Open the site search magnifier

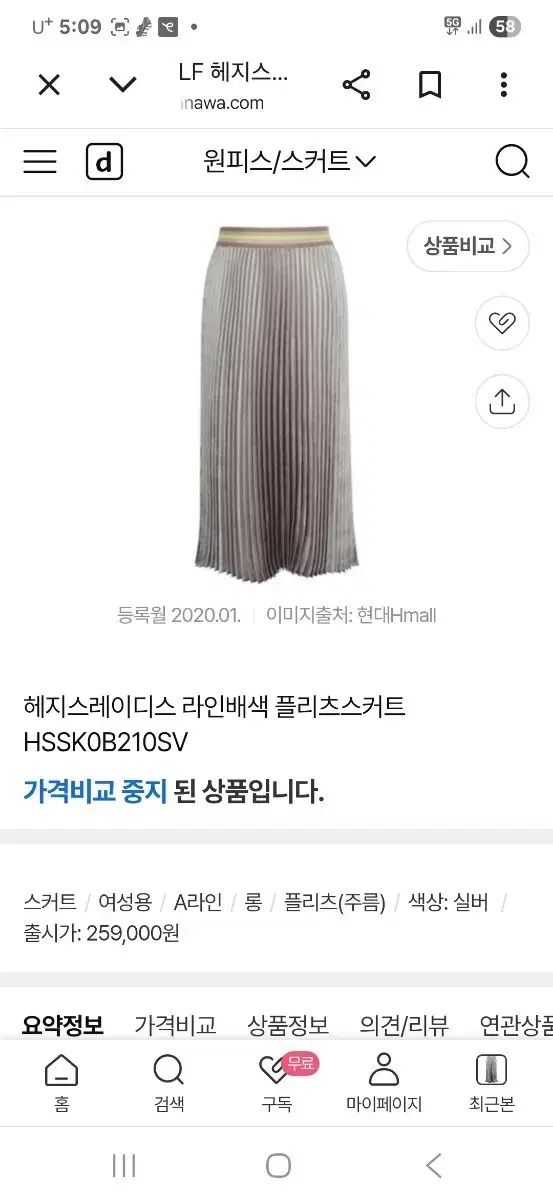(512, 161)
